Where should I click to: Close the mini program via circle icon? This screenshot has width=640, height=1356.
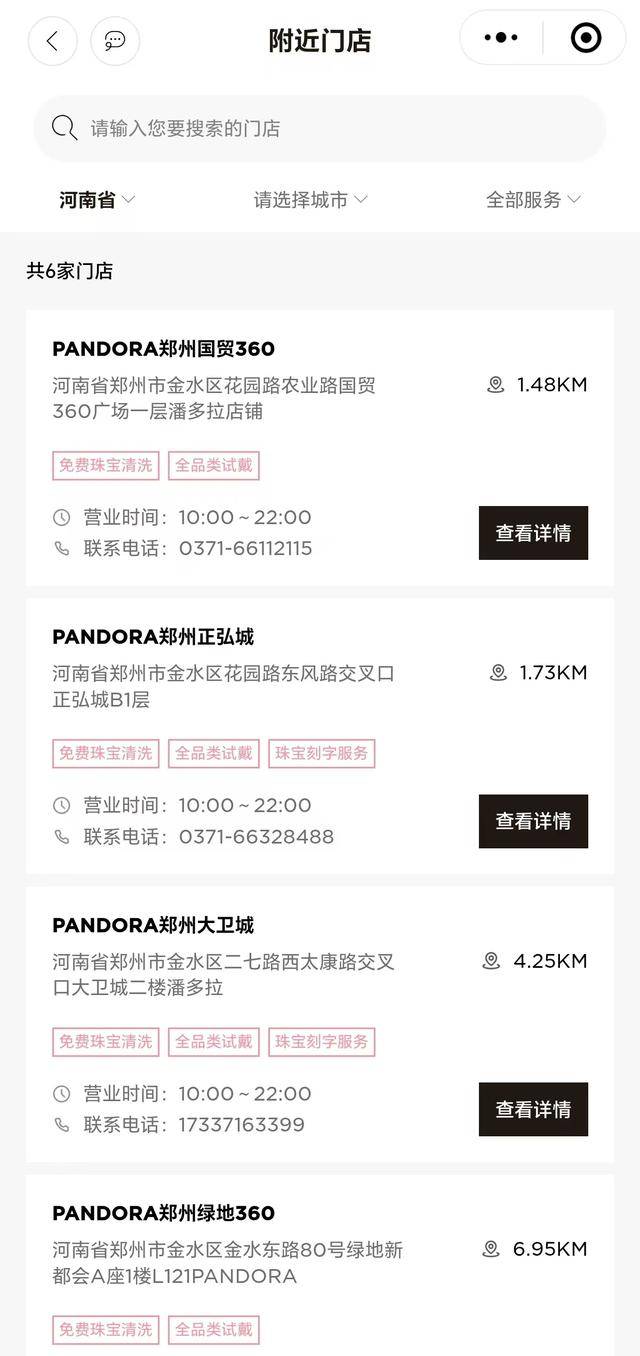pyautogui.click(x=586, y=38)
